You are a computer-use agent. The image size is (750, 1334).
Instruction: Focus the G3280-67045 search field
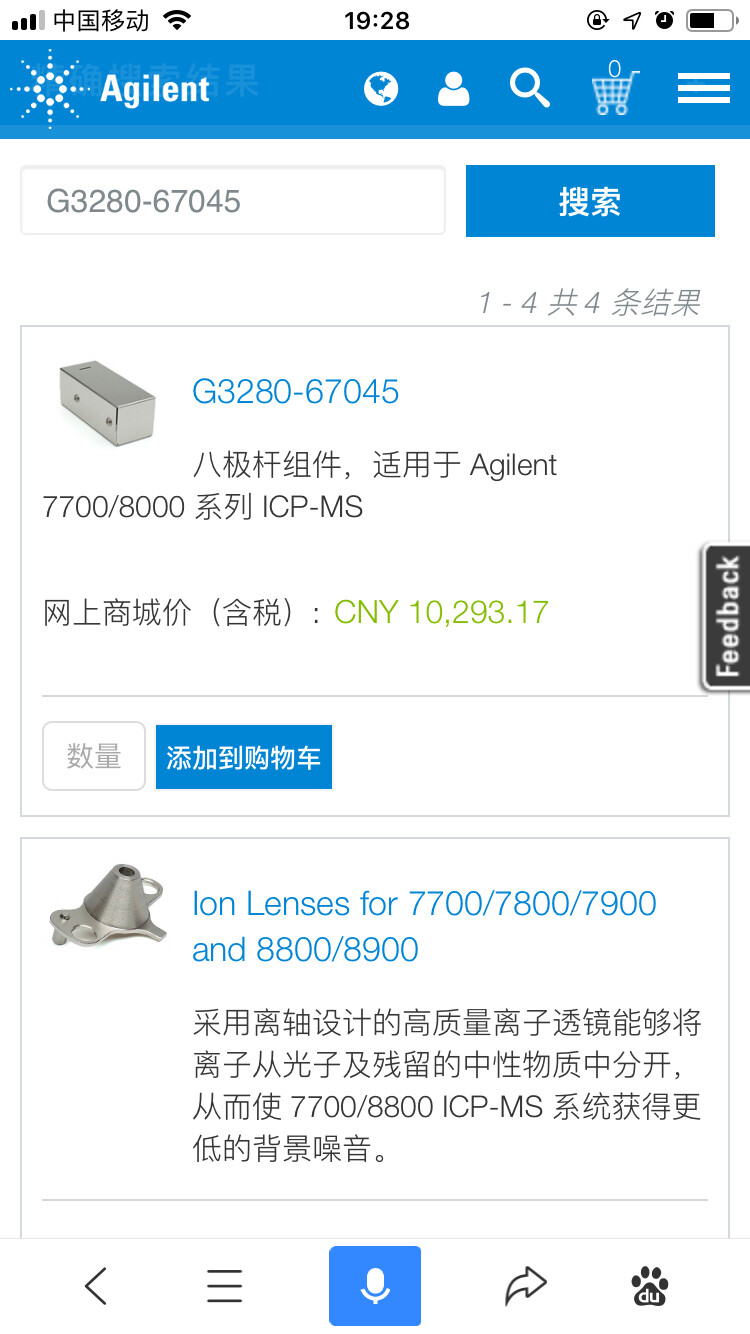[233, 201]
